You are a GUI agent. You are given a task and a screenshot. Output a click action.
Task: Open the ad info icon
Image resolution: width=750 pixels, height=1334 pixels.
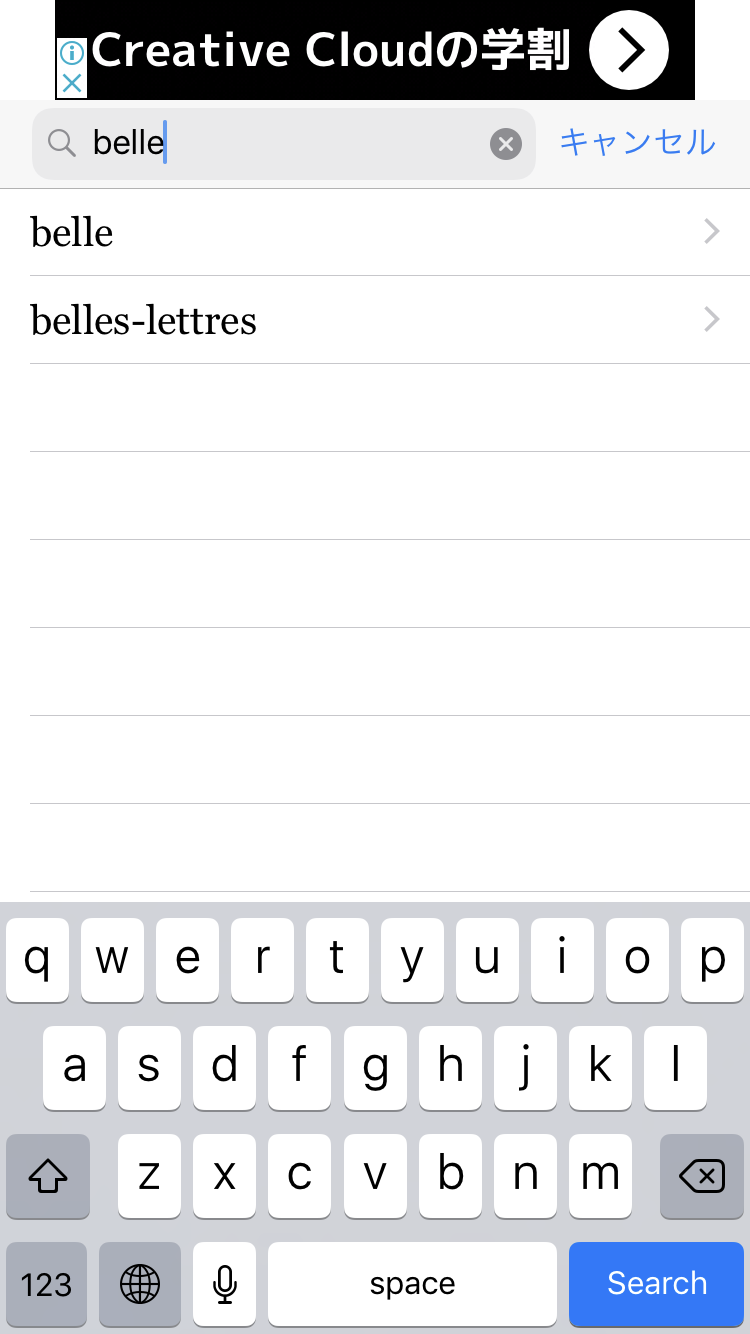72,52
